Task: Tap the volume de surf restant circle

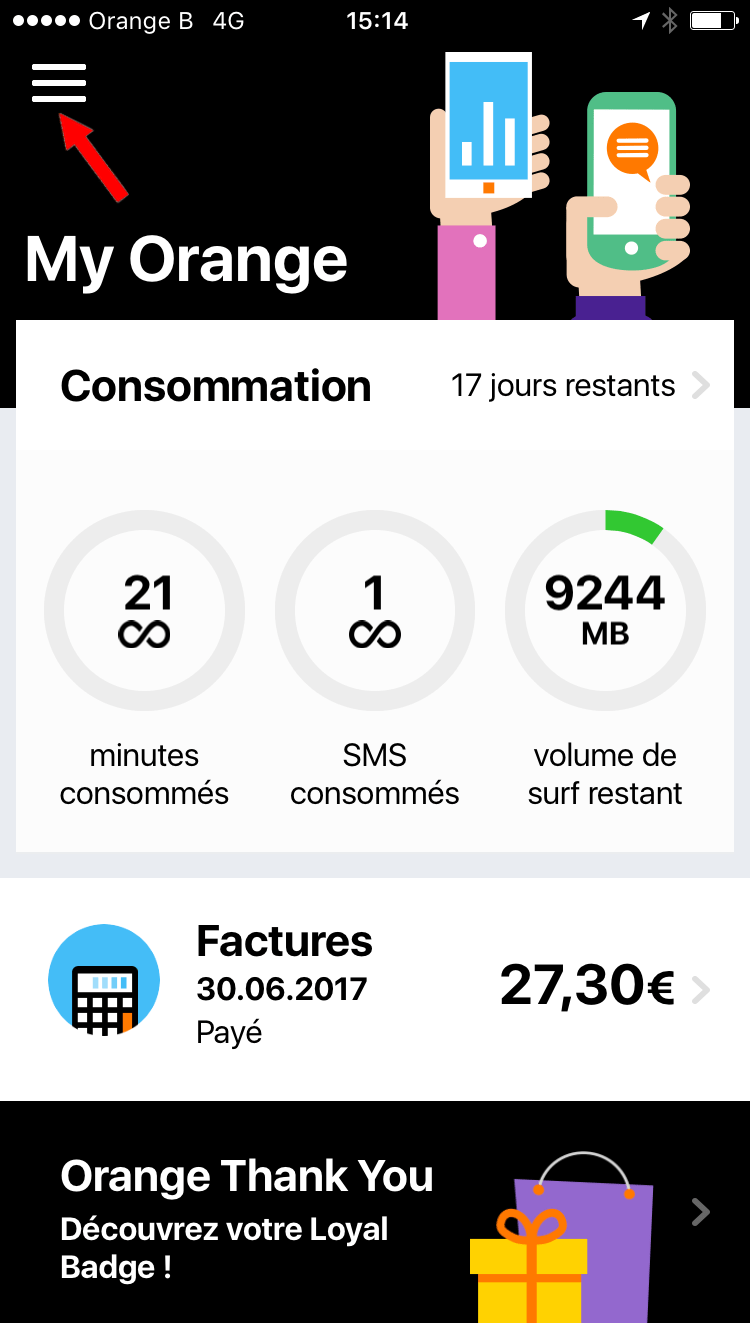Action: point(605,610)
